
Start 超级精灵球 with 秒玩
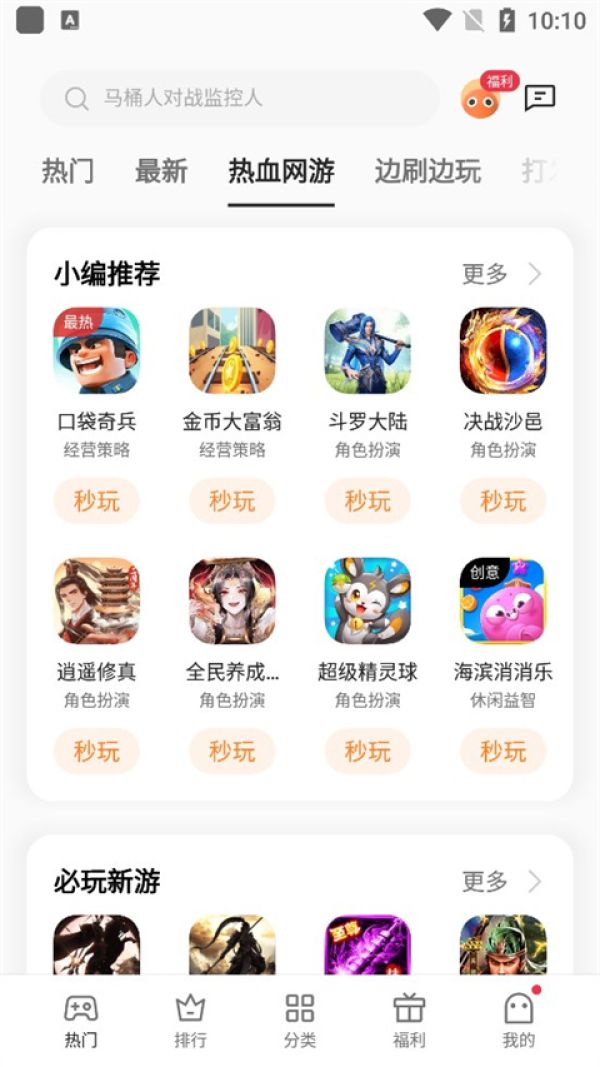coord(368,751)
